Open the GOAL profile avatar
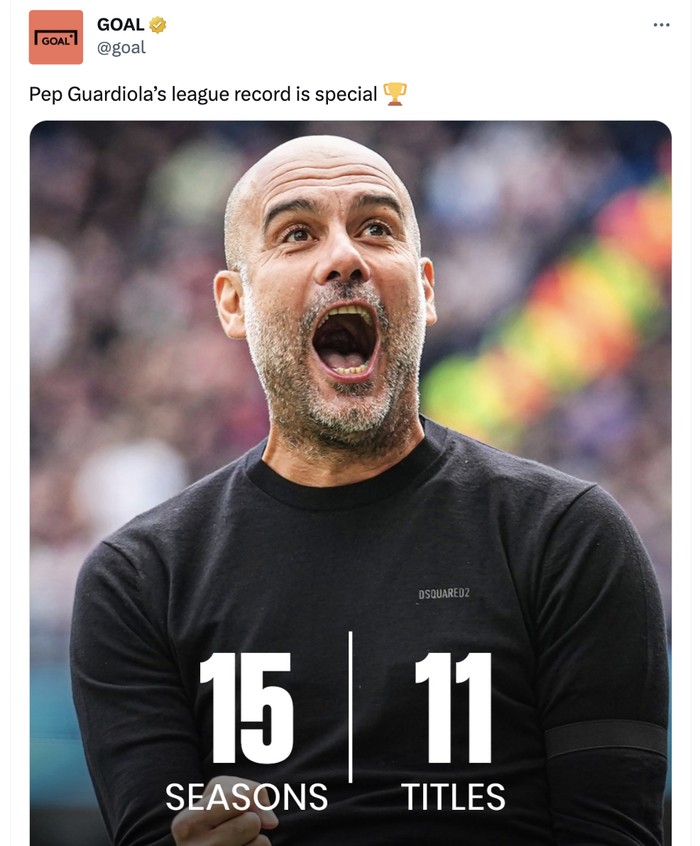 point(56,37)
